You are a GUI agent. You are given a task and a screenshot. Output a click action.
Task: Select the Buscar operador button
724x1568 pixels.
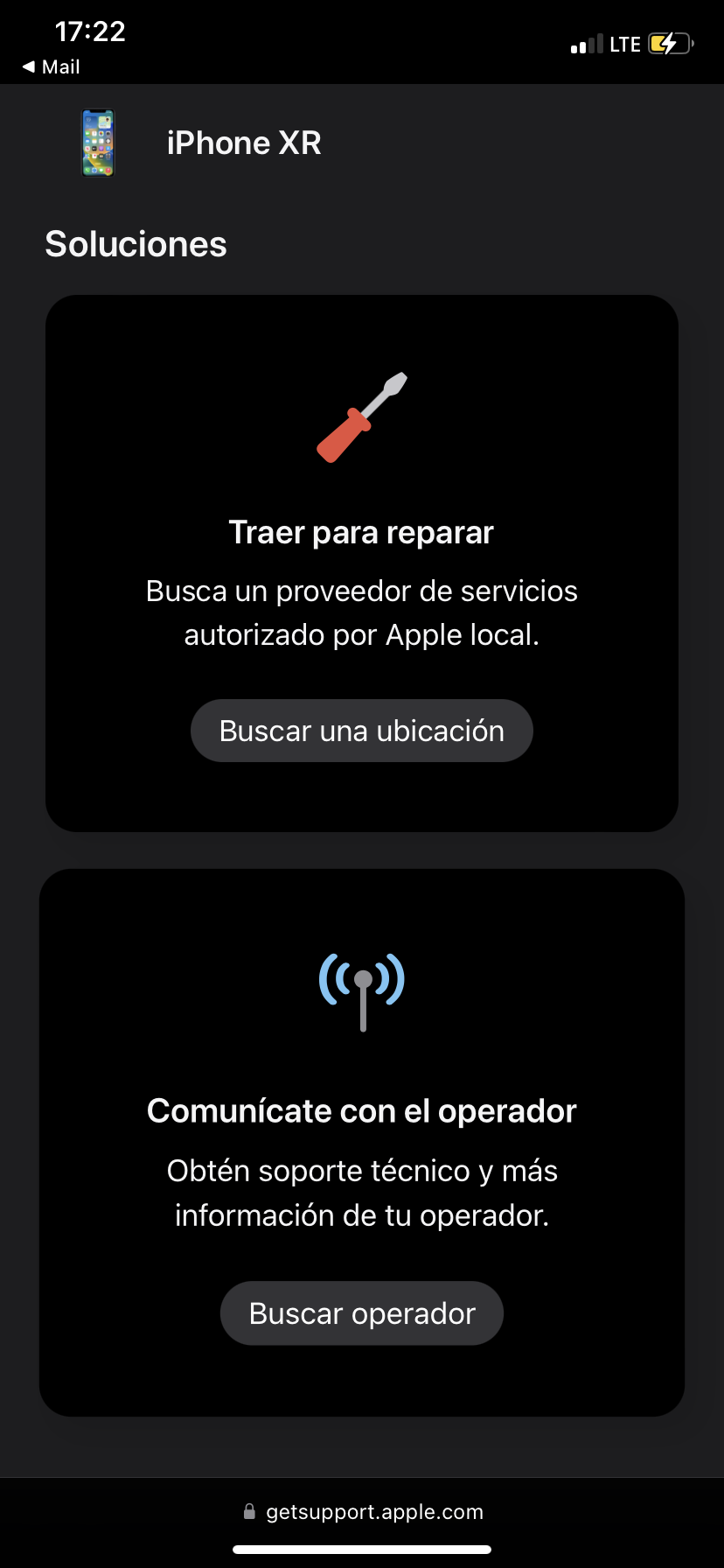click(361, 1313)
